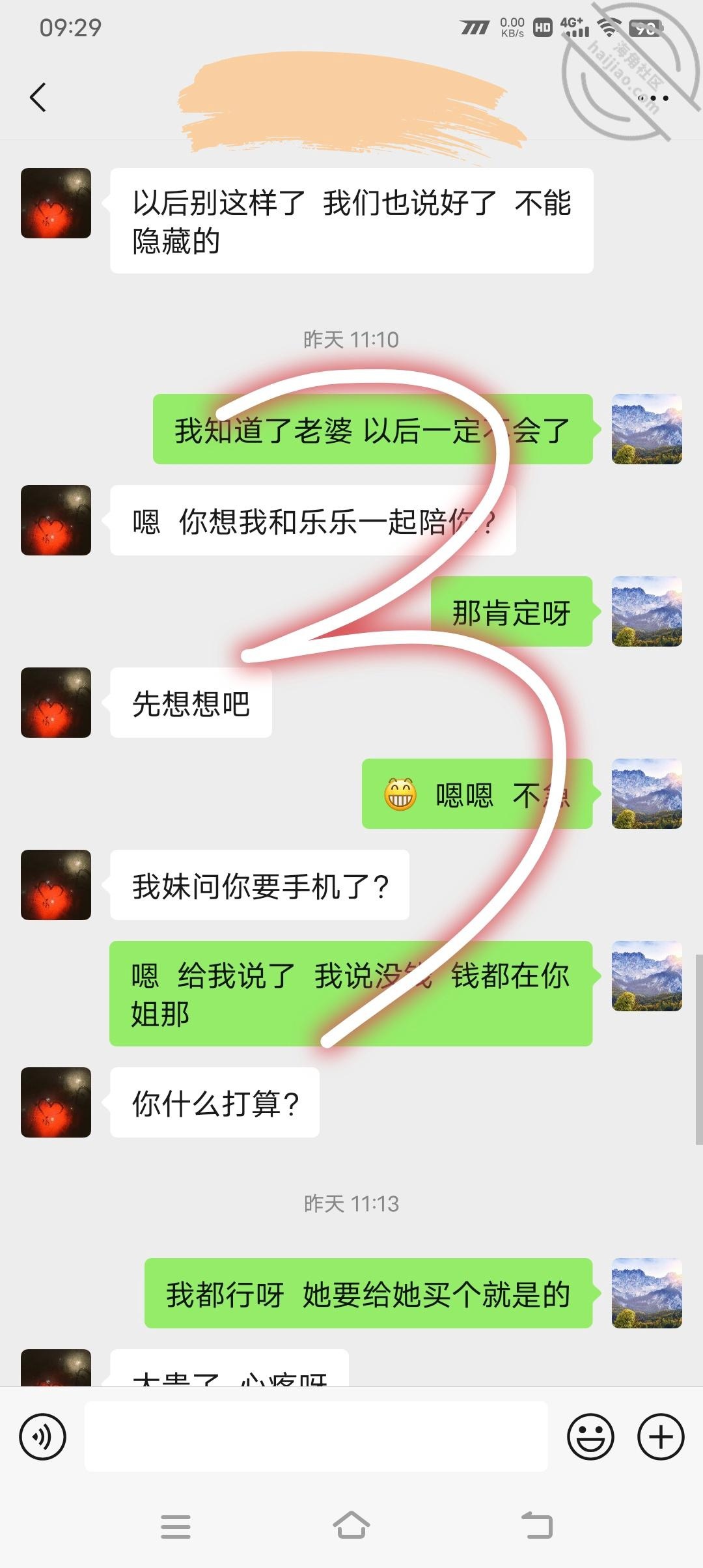Tap the message text field

[316, 1436]
